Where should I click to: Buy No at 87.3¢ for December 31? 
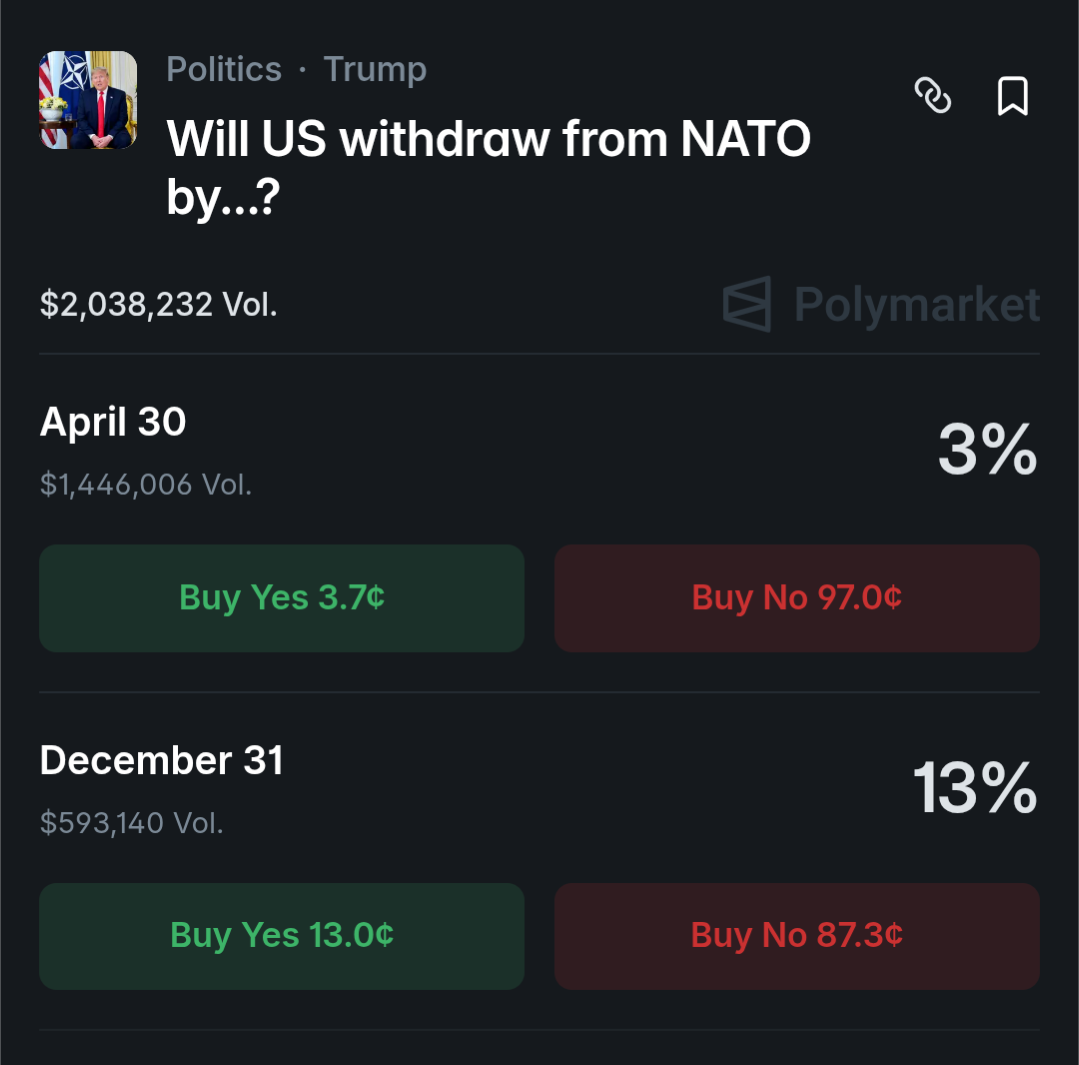pyautogui.click(x=797, y=936)
